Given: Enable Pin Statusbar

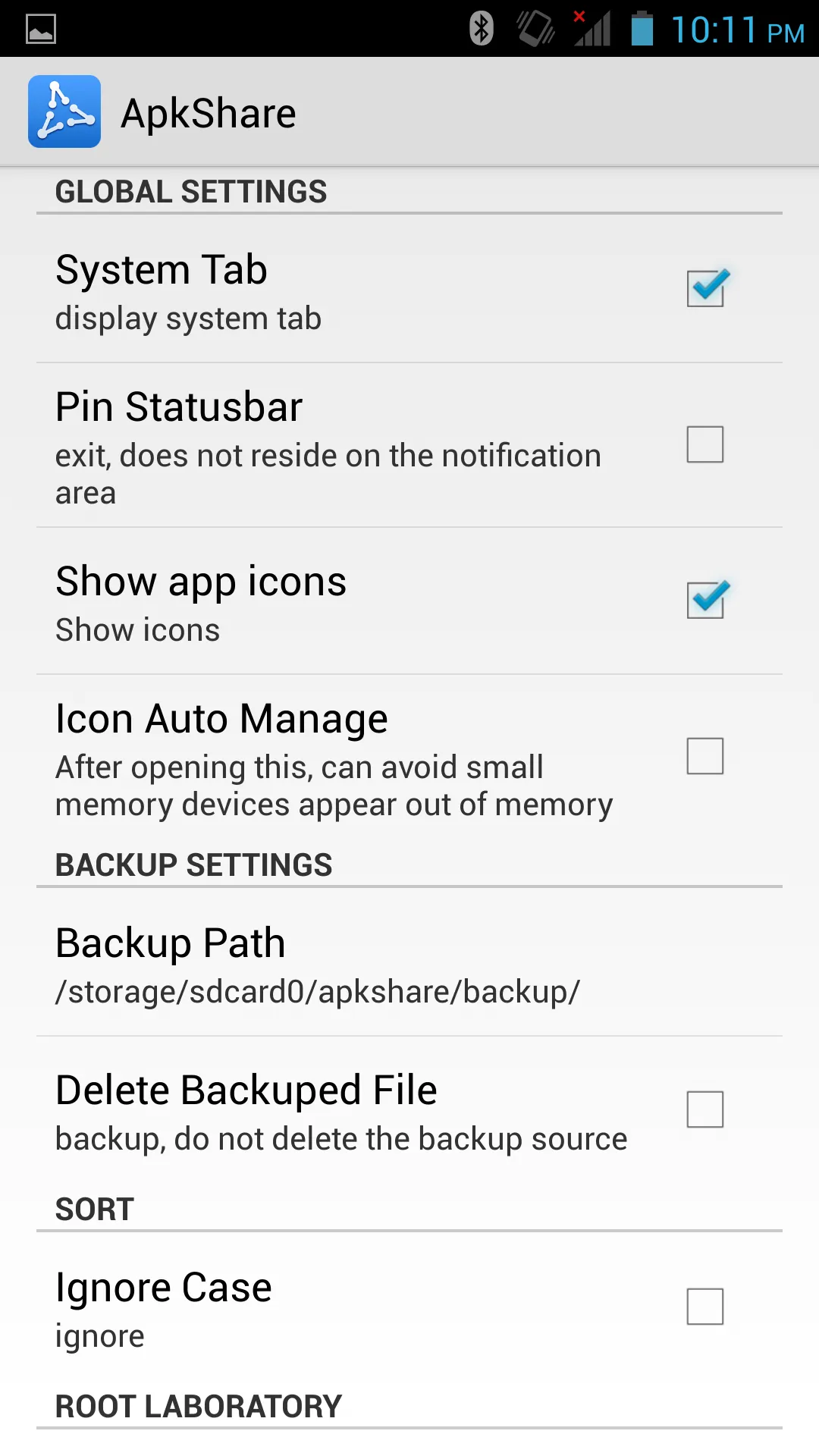Looking at the screenshot, I should coord(705,445).
